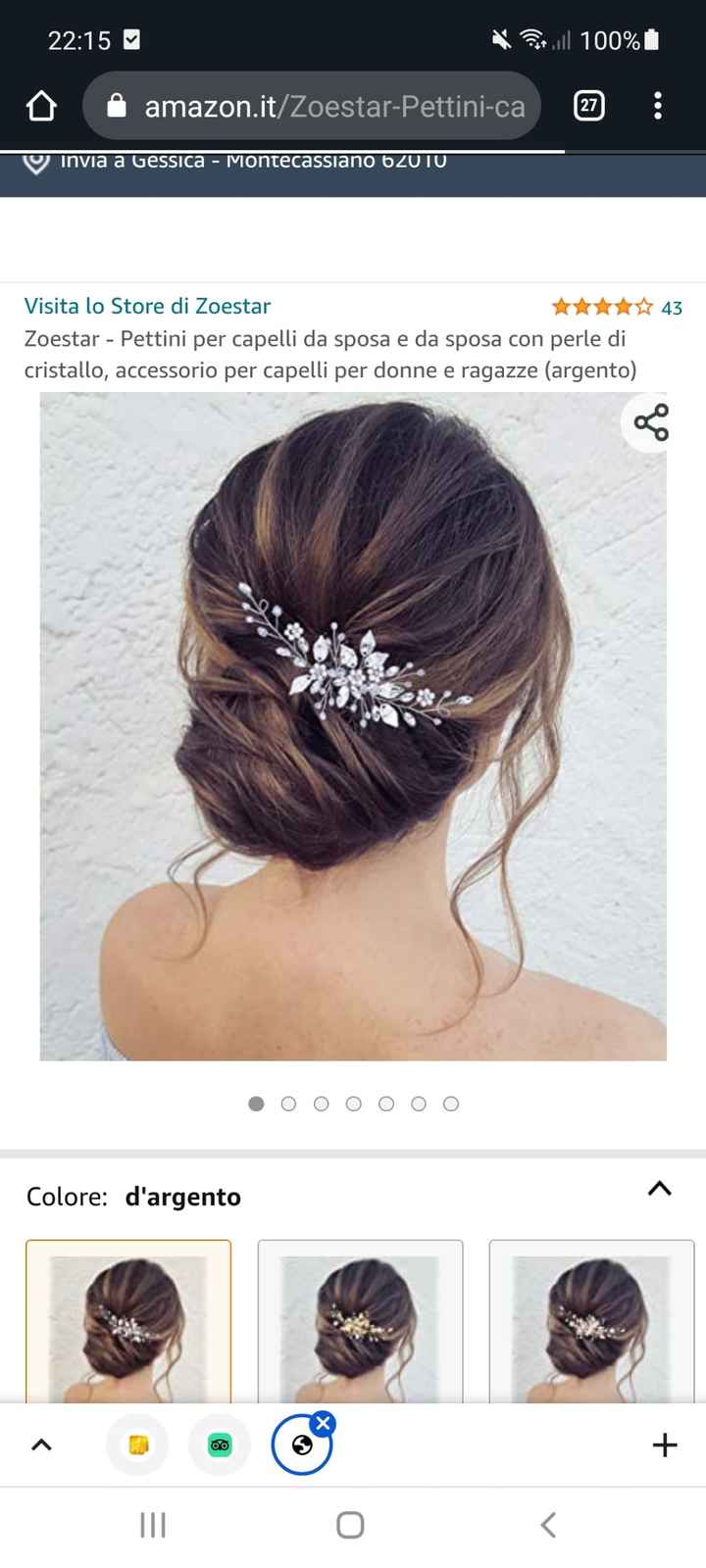Image resolution: width=706 pixels, height=1568 pixels.
Task: Go back using system navigation
Action: 548,1525
